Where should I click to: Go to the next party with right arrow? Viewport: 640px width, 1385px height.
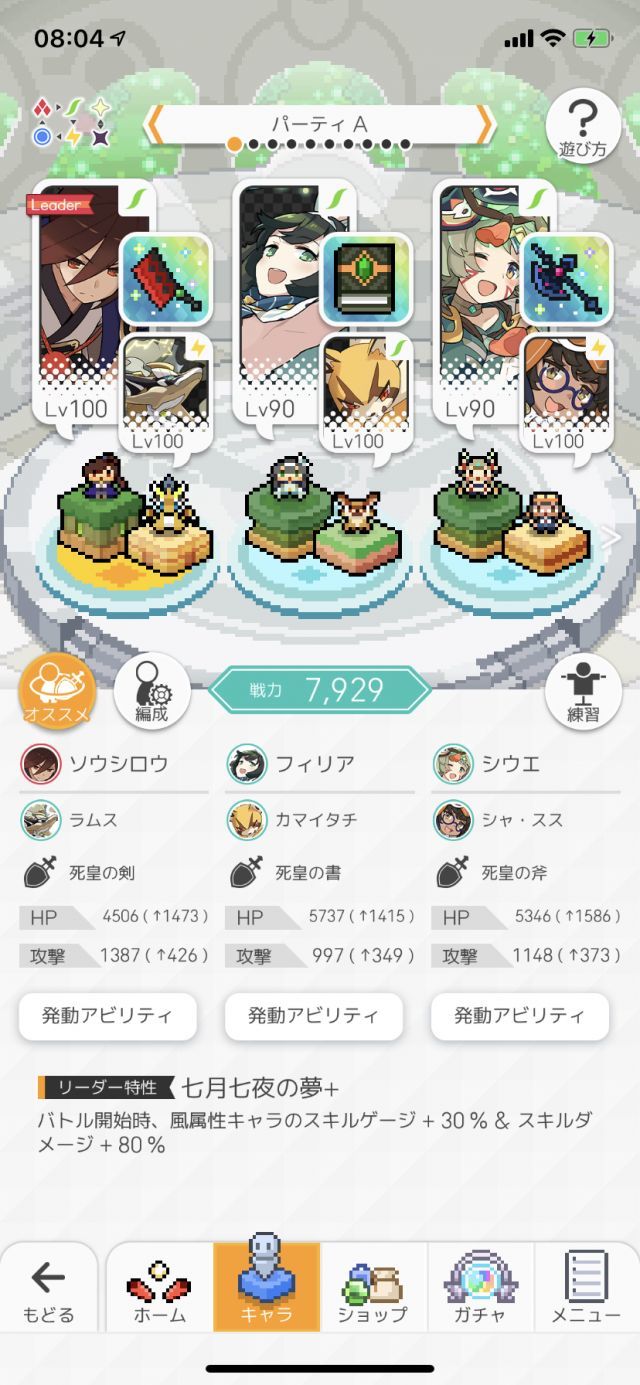click(x=484, y=124)
